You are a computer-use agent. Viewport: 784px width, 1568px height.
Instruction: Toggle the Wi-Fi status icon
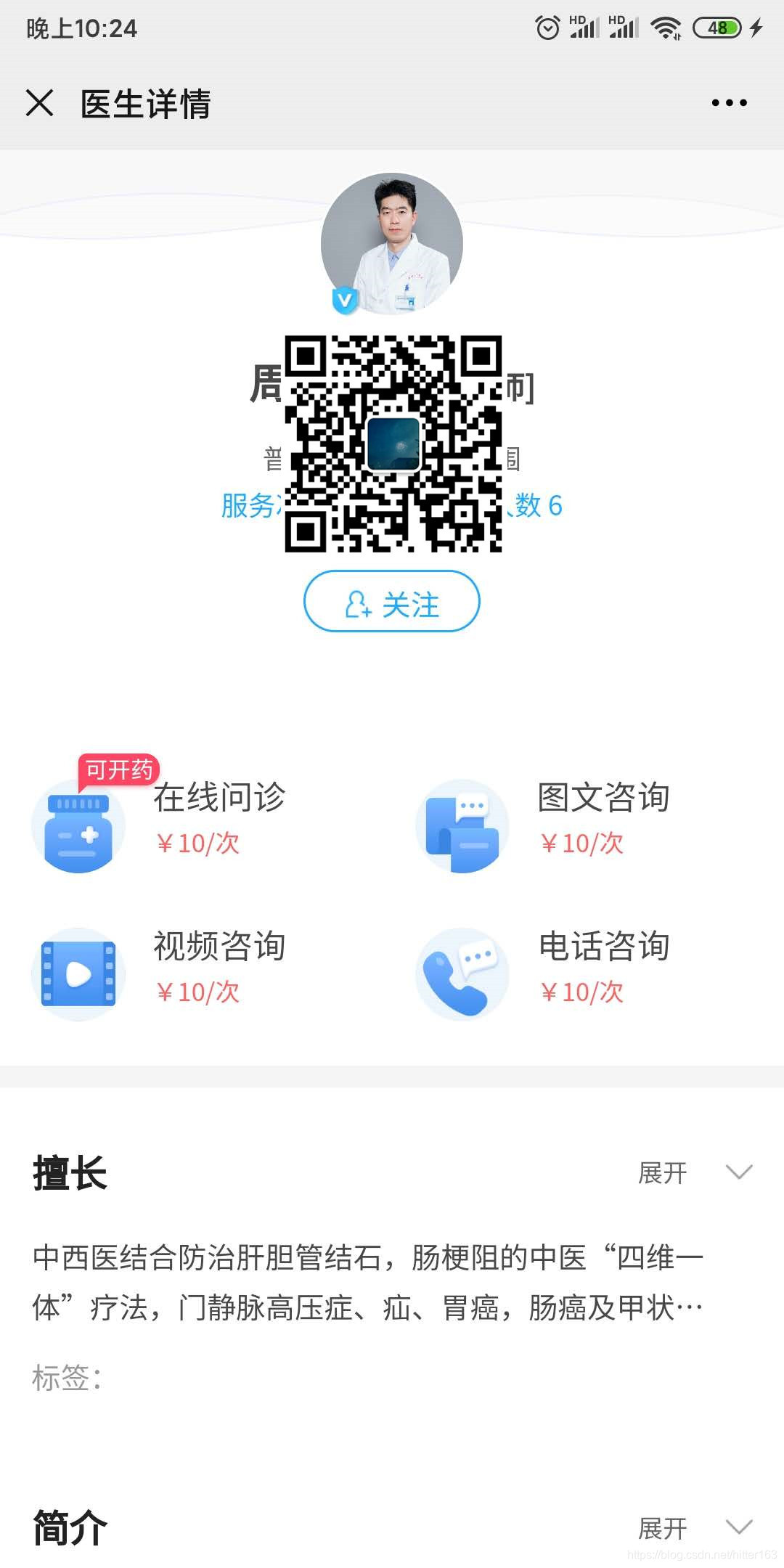click(666, 28)
